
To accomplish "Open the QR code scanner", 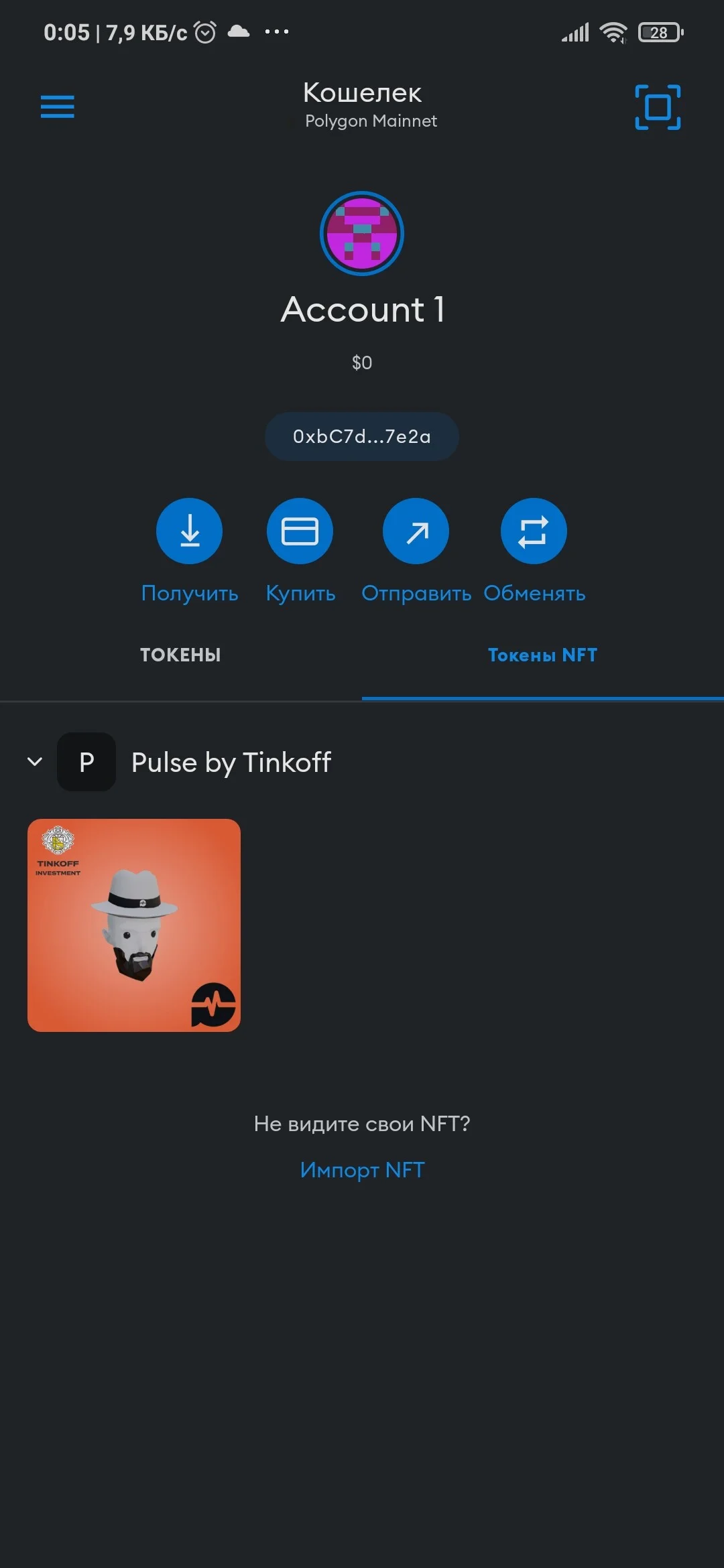I will 658,107.
